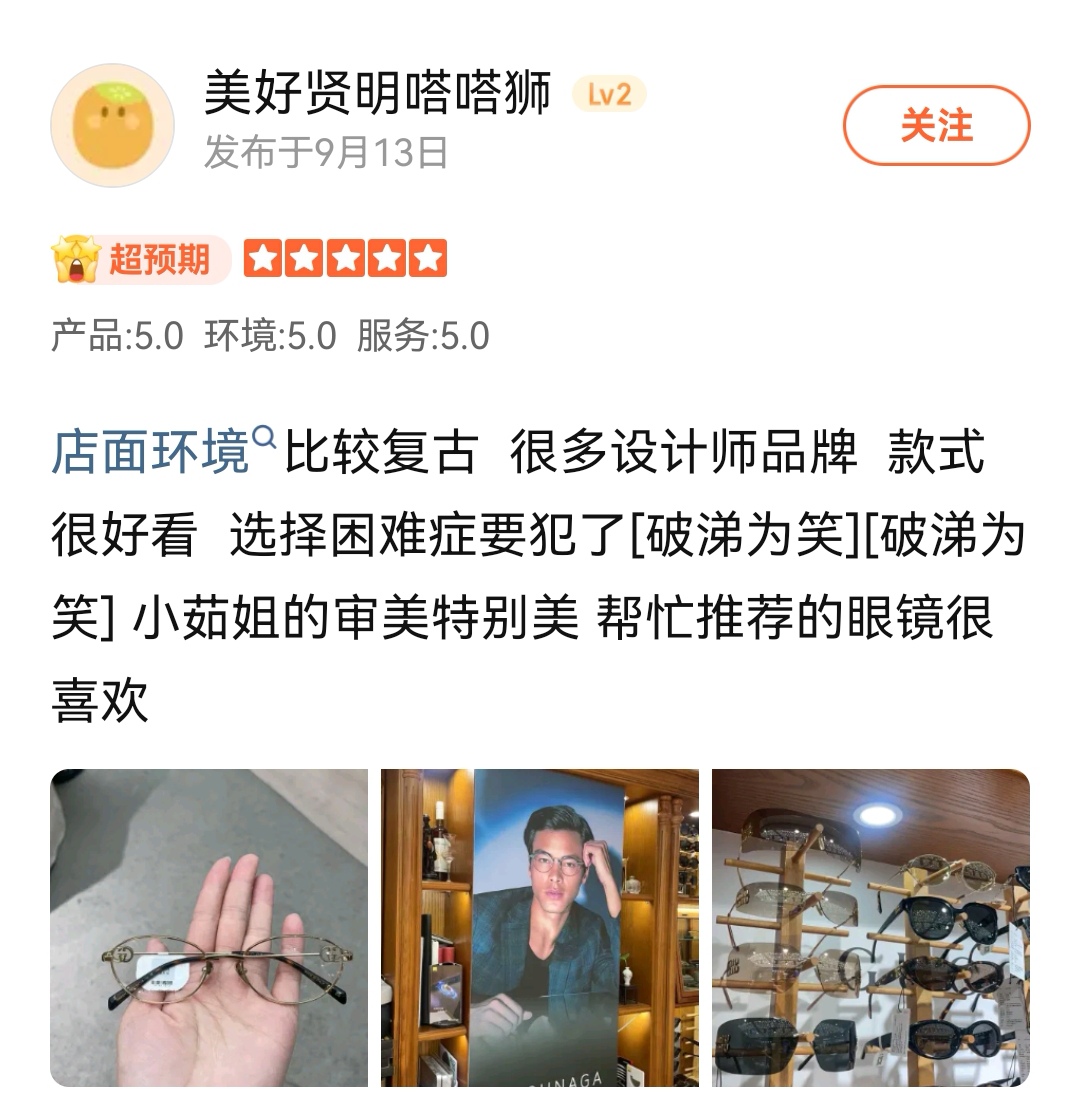Follow the reviewer with the 关注 button
Viewport: 1080px width, 1118px height.
click(936, 125)
